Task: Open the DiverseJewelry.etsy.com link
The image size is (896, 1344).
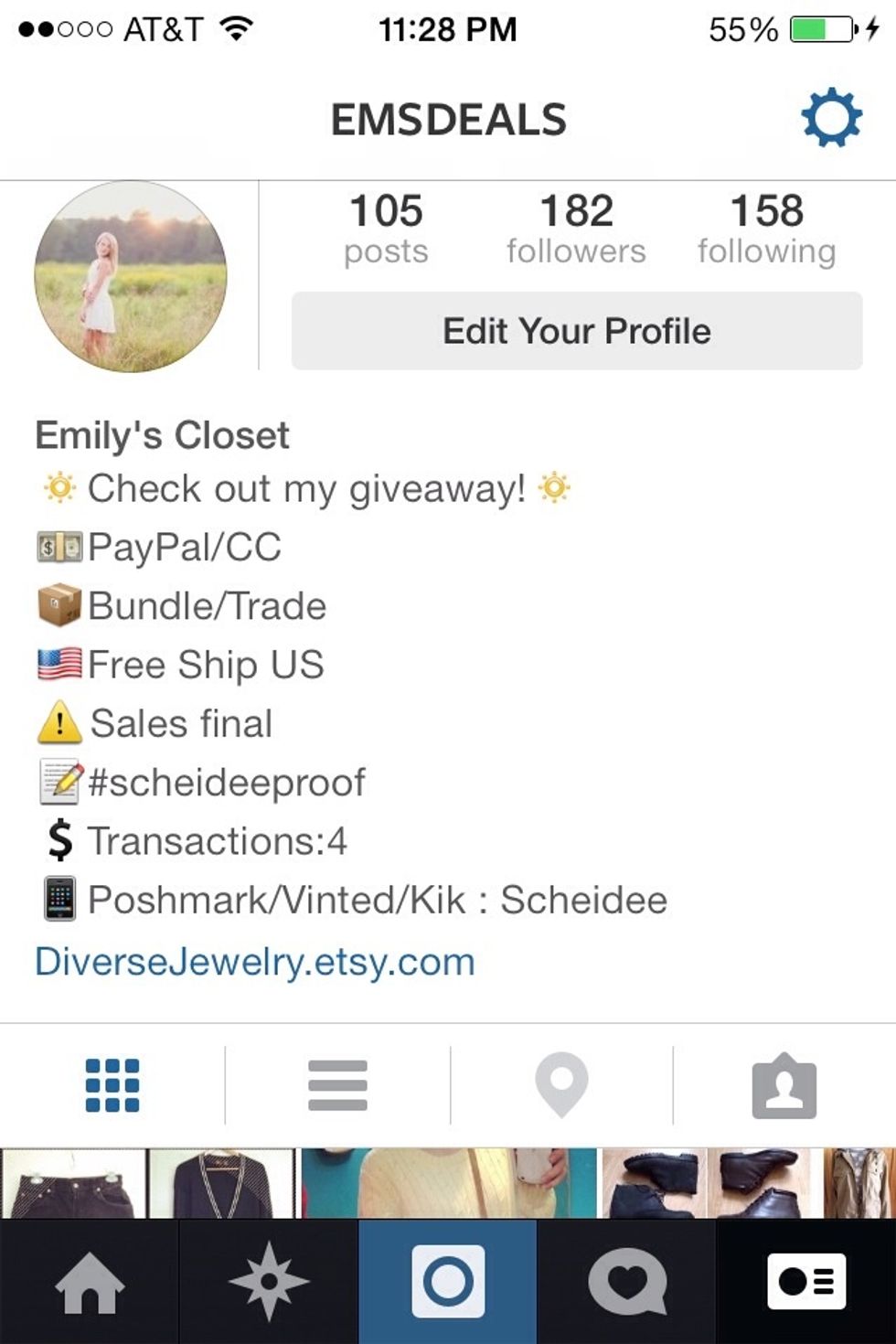Action: coord(253,960)
